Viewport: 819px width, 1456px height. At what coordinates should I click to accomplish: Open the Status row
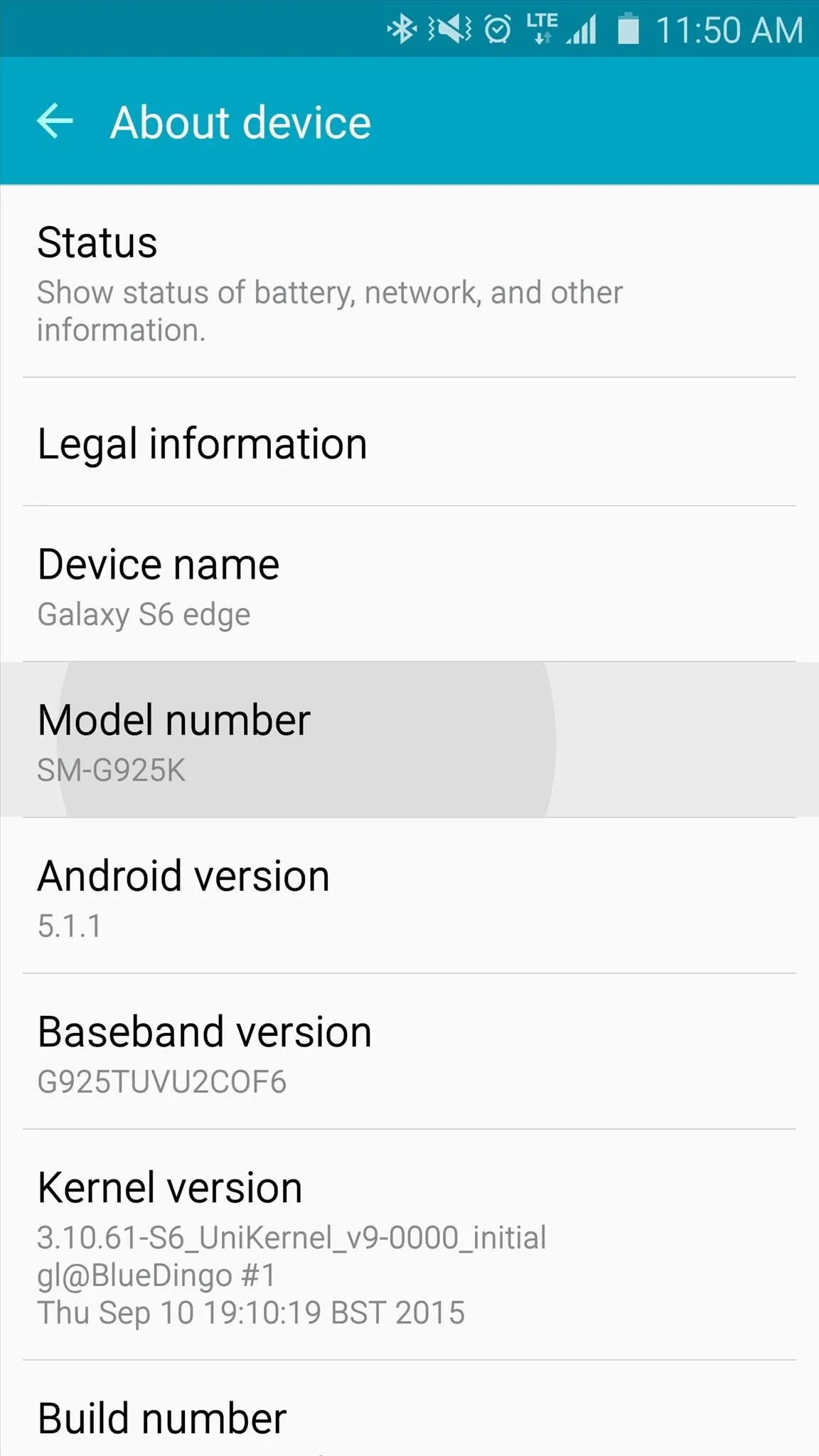click(x=409, y=282)
